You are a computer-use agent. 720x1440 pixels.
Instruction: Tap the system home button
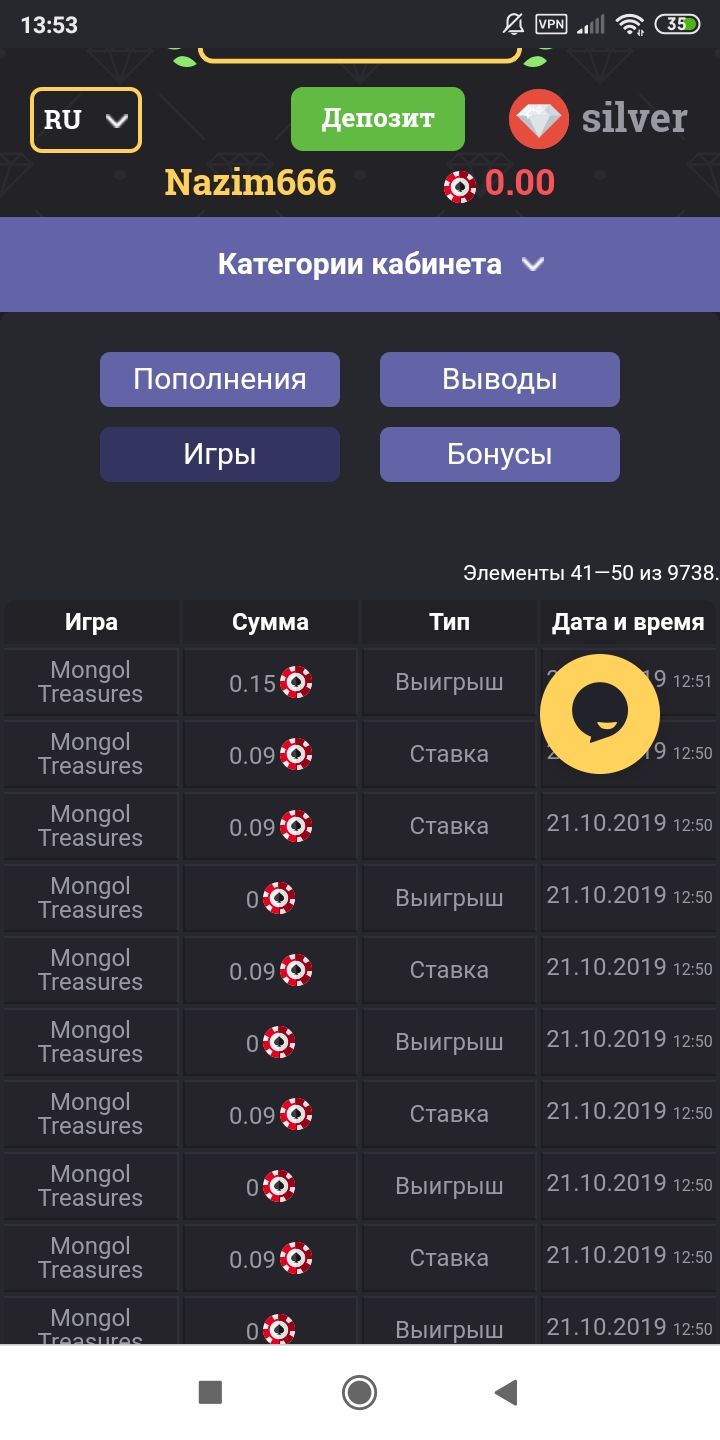pyautogui.click(x=359, y=1392)
